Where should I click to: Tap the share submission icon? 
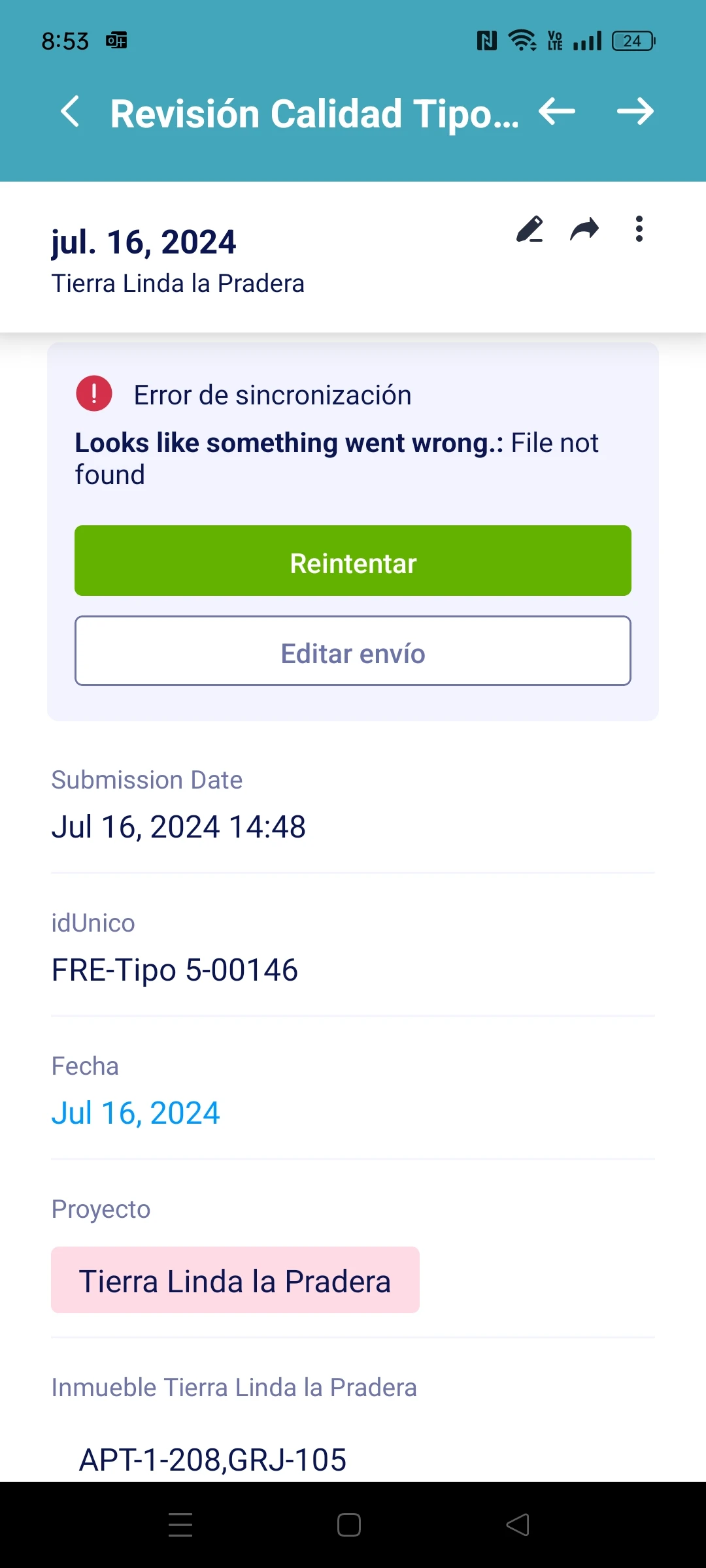coord(584,230)
